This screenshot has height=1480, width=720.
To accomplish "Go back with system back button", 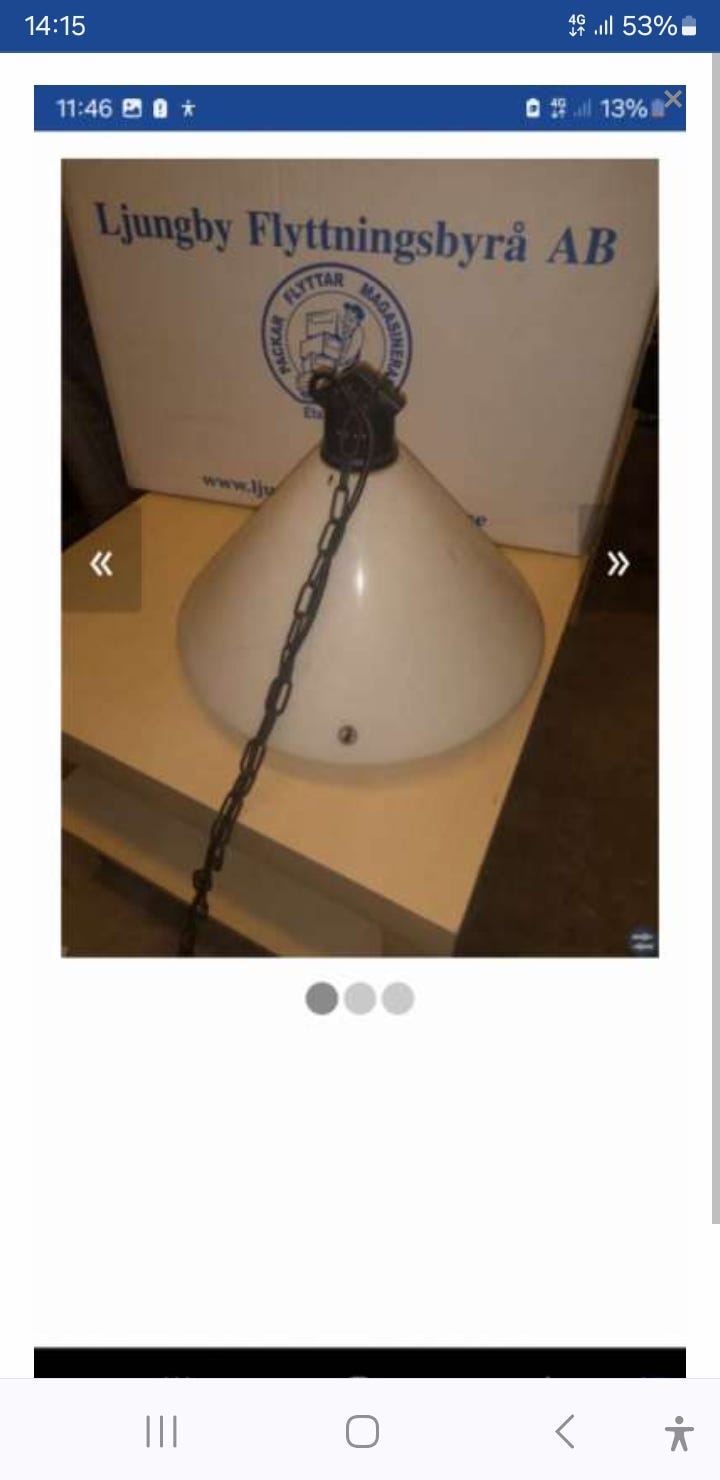I will [x=565, y=1431].
